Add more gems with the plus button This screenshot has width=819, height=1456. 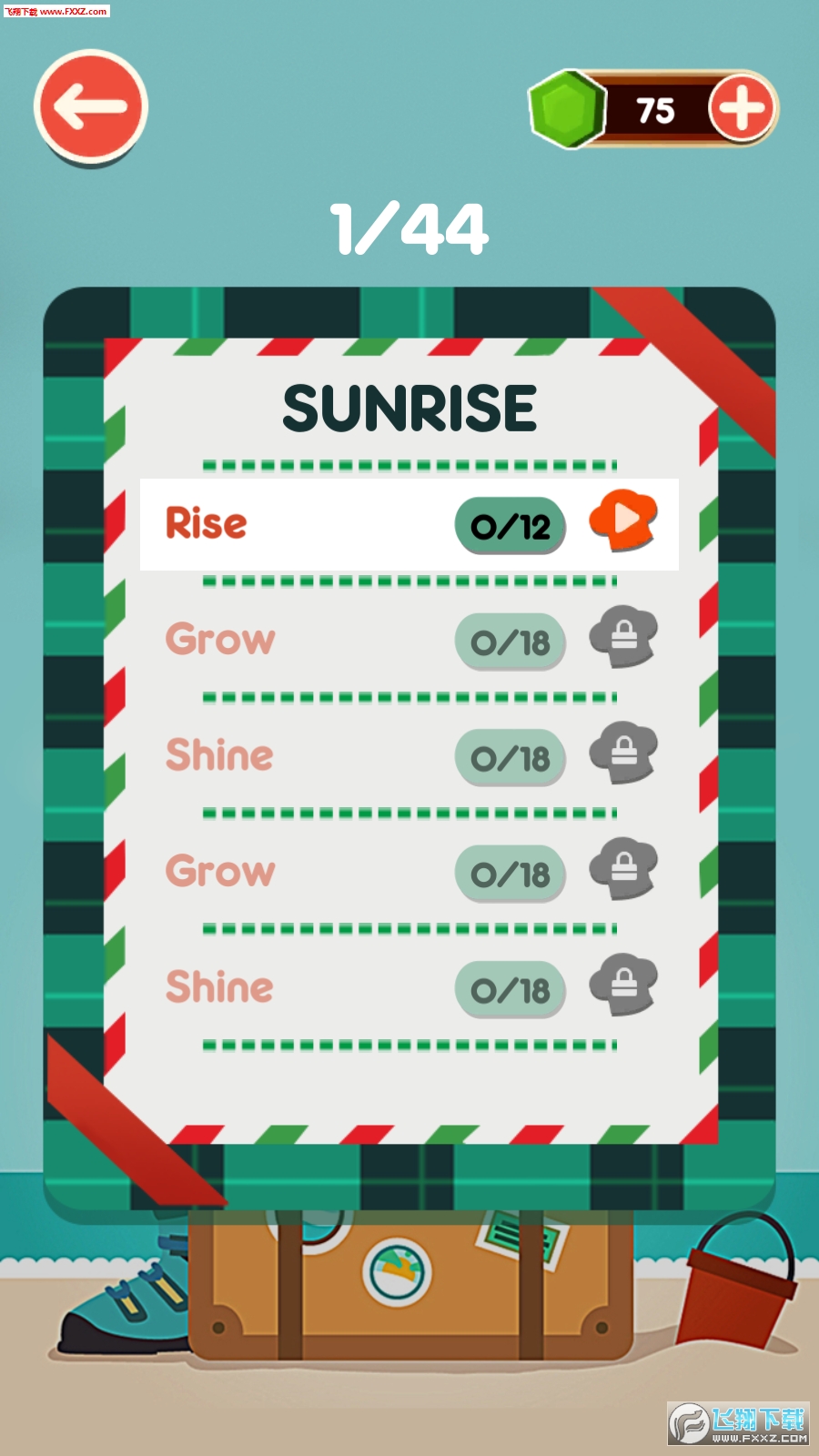(742, 109)
